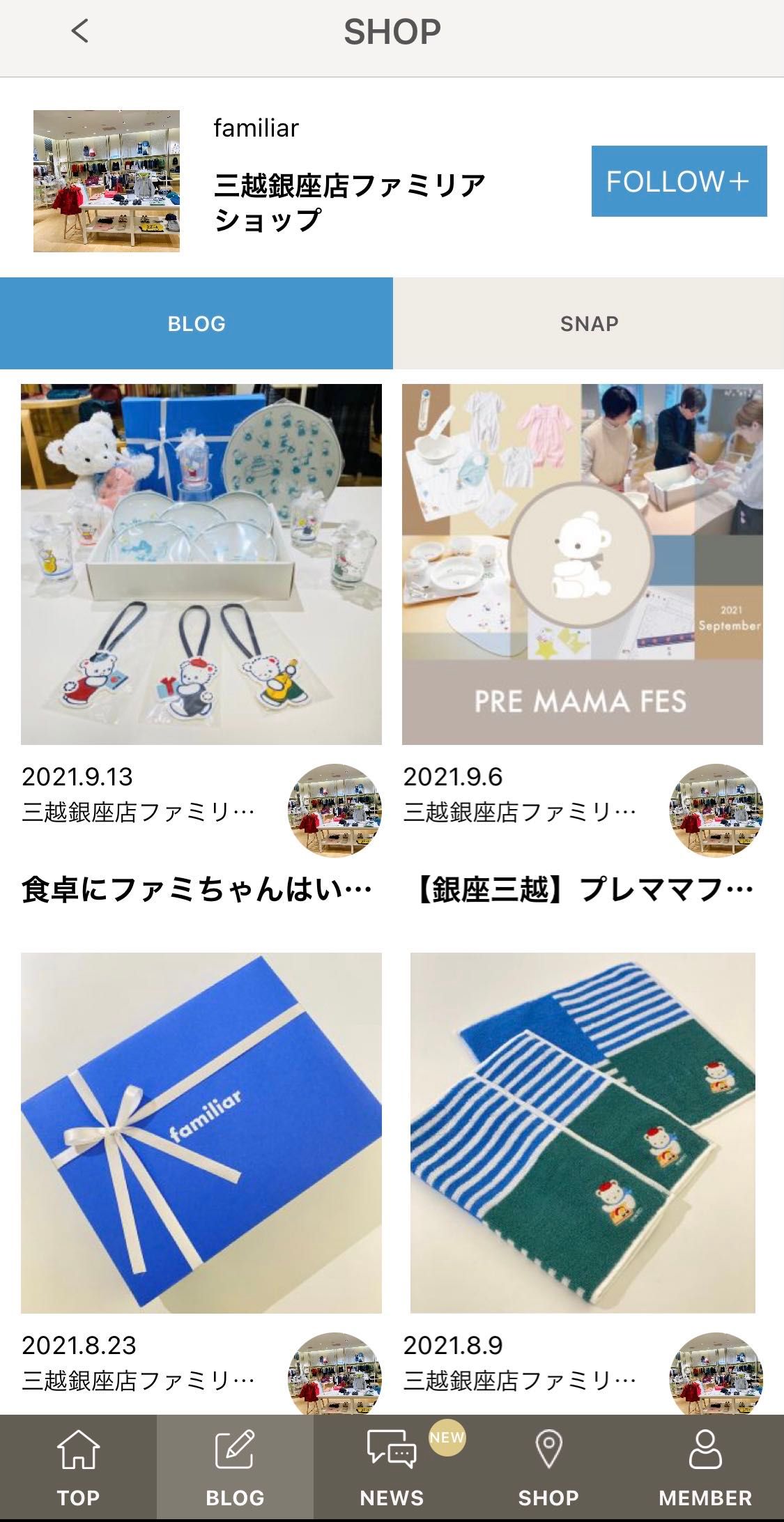
Task: Check the NEWS section
Action: pos(392,1466)
